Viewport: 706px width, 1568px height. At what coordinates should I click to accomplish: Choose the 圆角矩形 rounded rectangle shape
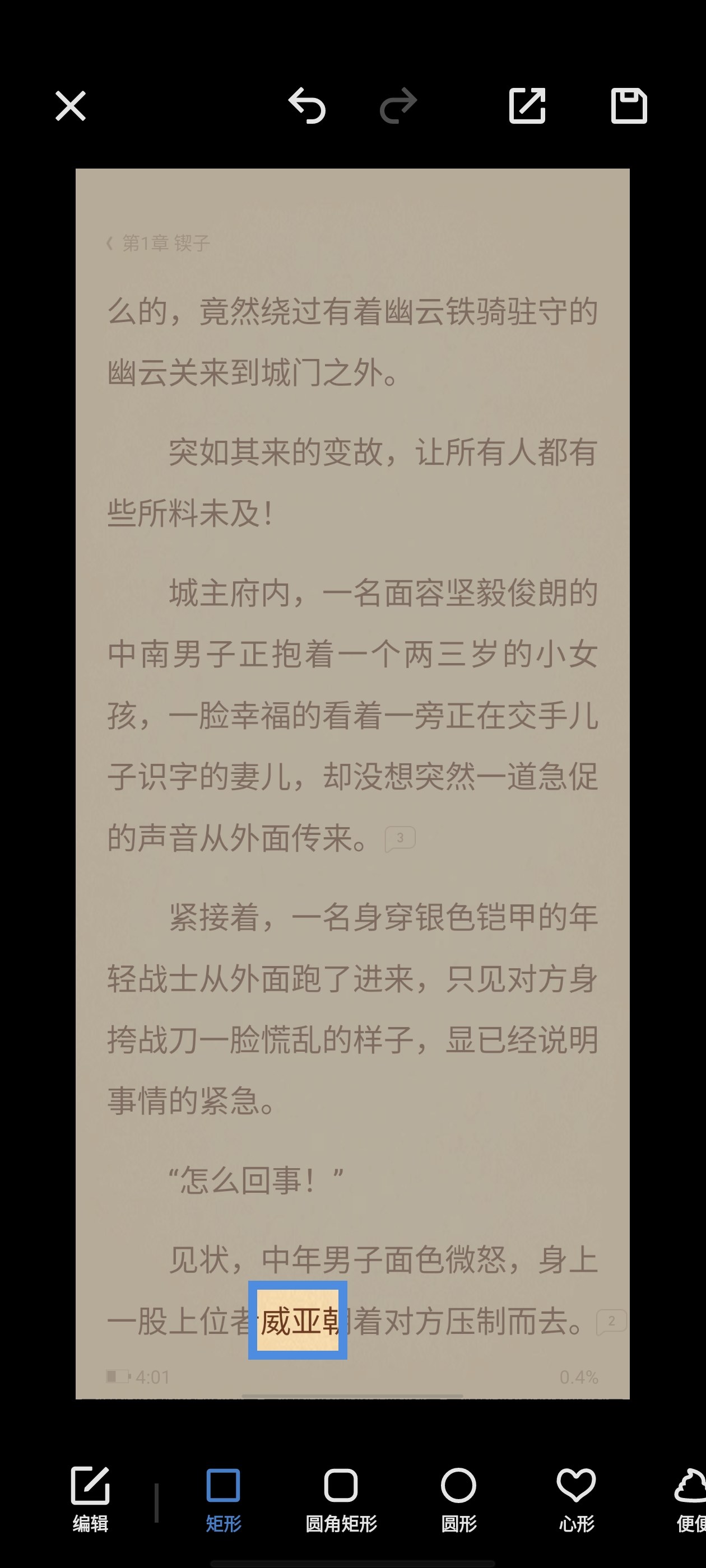tap(341, 1499)
